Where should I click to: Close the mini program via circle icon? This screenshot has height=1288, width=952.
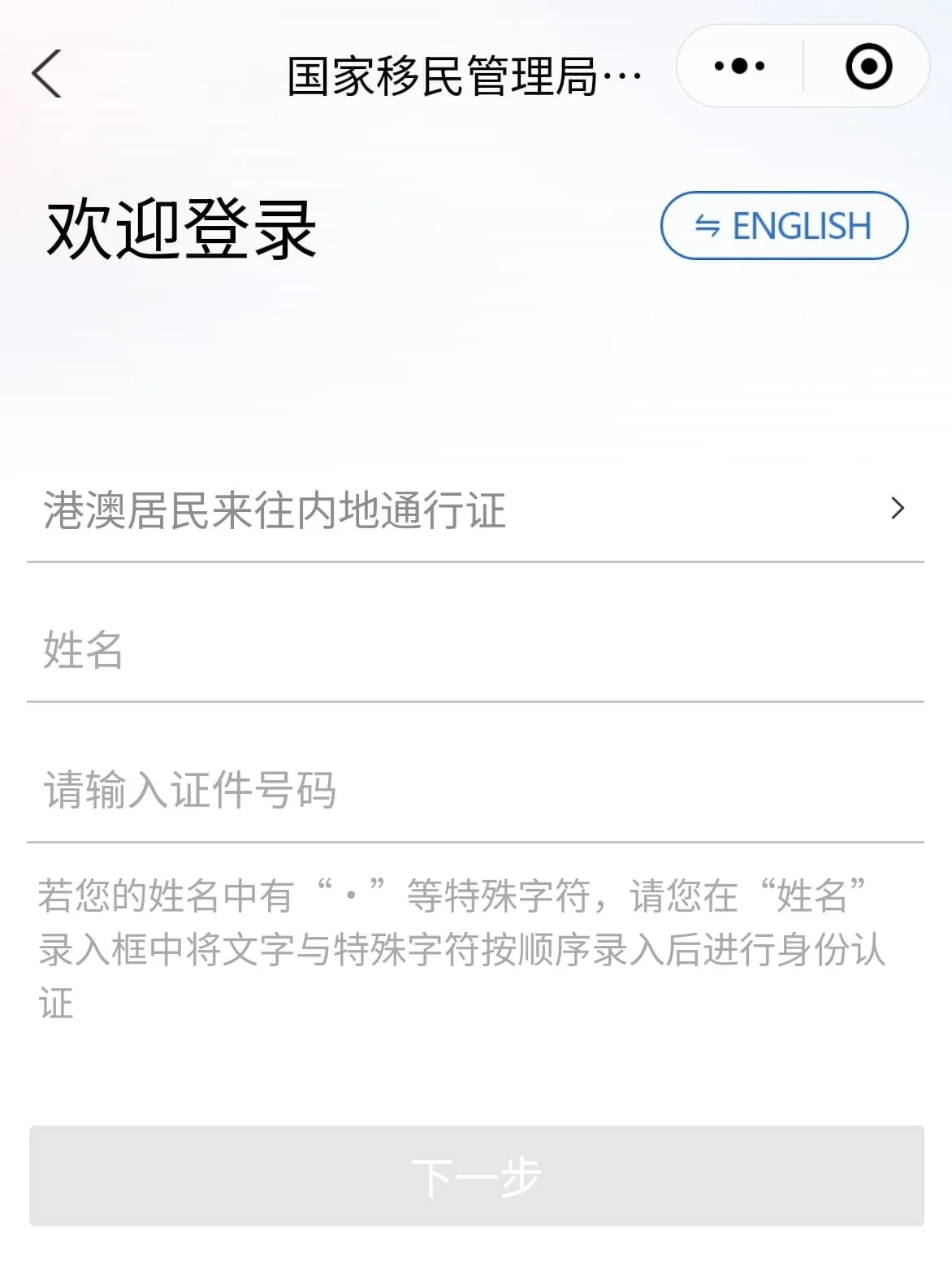click(868, 67)
